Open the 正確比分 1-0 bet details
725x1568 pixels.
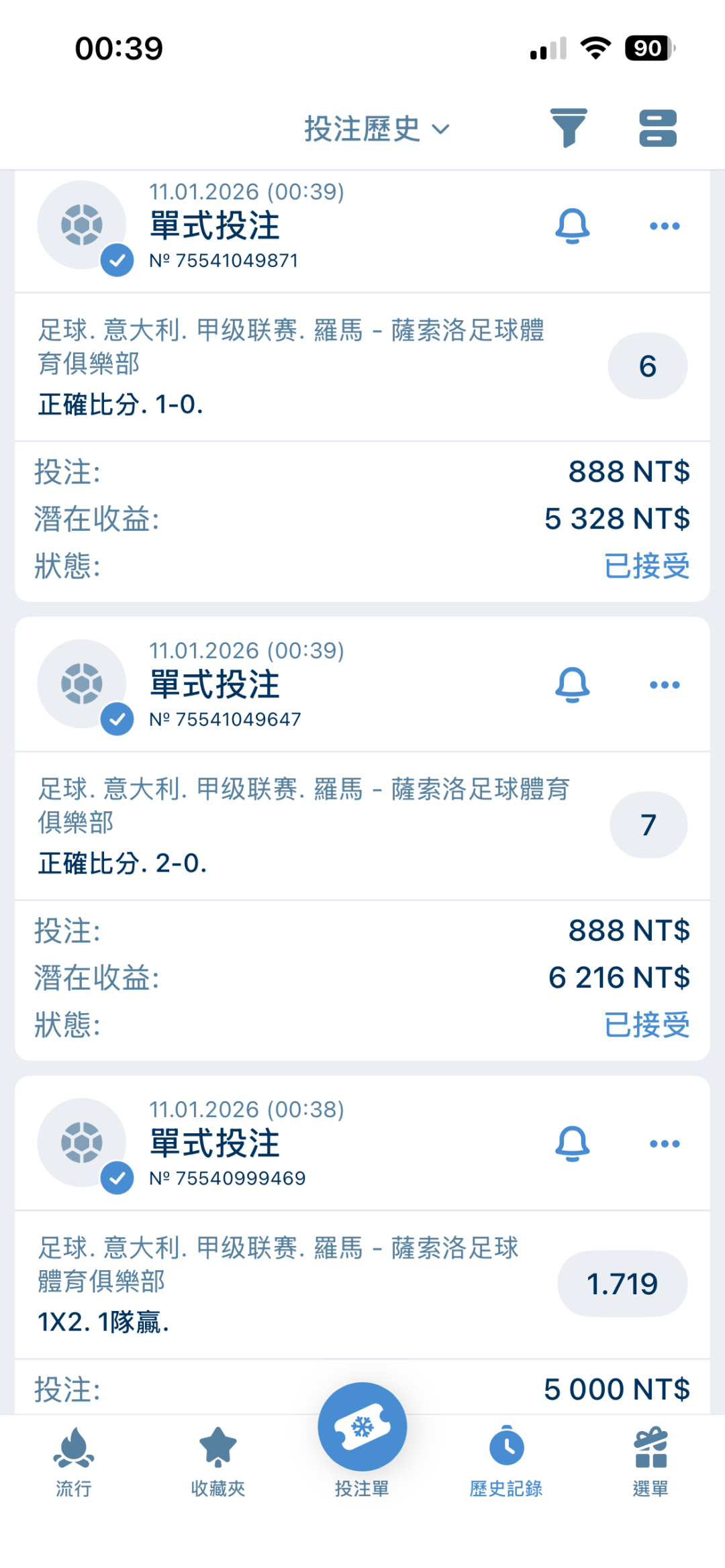coord(295,366)
